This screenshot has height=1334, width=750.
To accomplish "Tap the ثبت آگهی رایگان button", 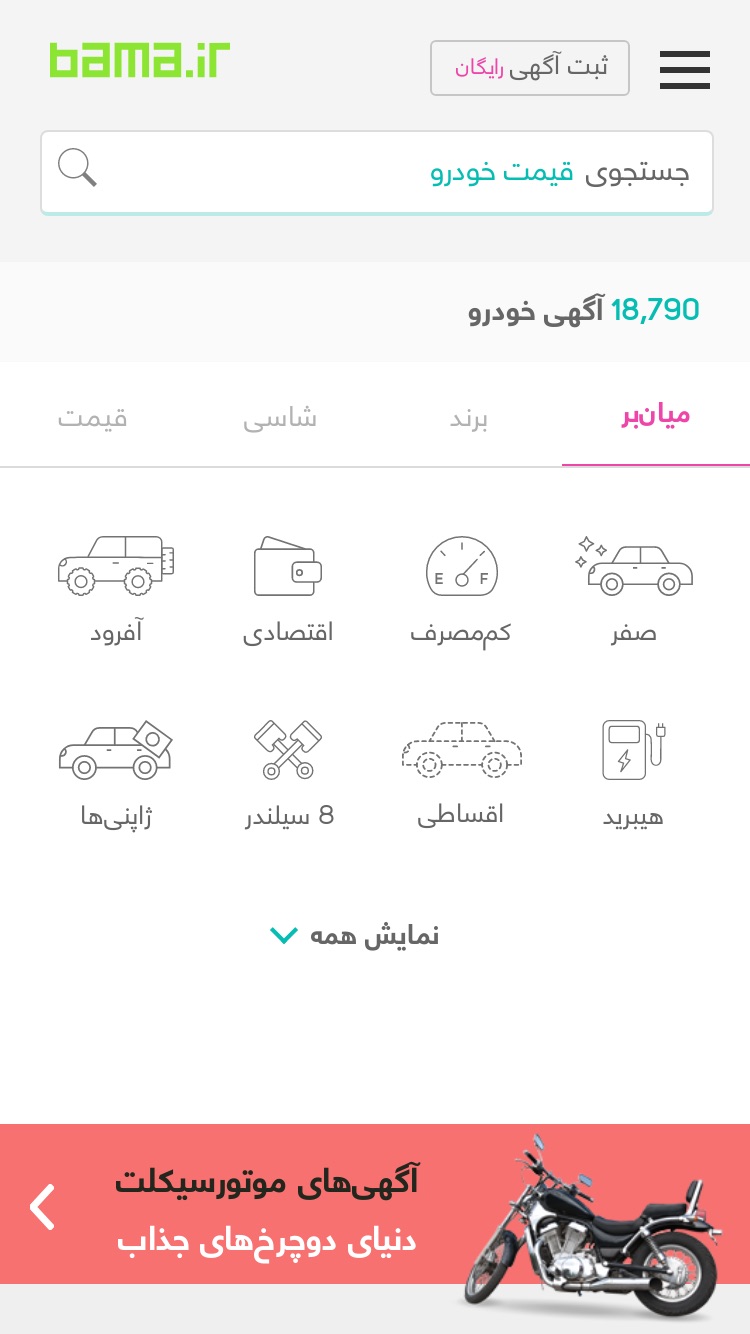I will pos(530,68).
